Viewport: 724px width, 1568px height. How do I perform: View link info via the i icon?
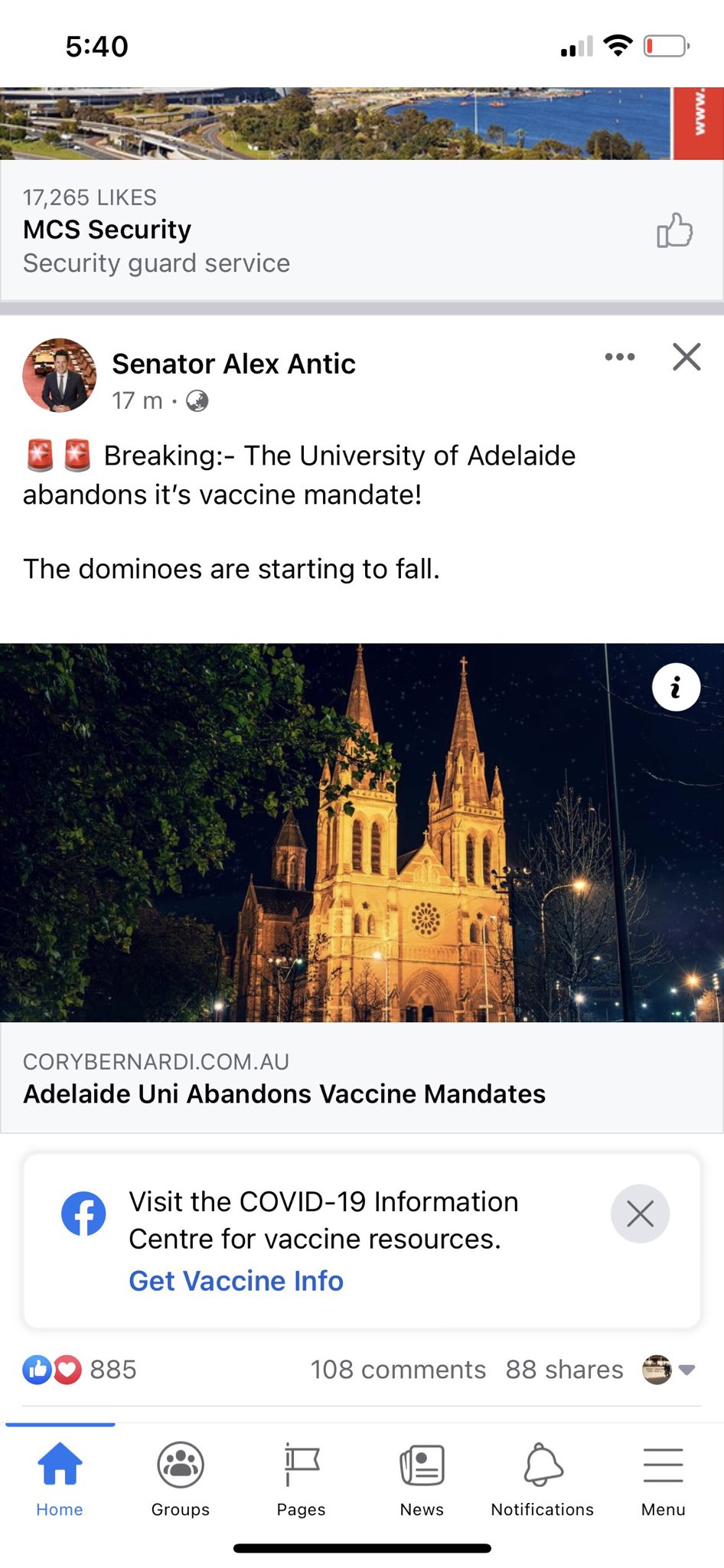[676, 688]
